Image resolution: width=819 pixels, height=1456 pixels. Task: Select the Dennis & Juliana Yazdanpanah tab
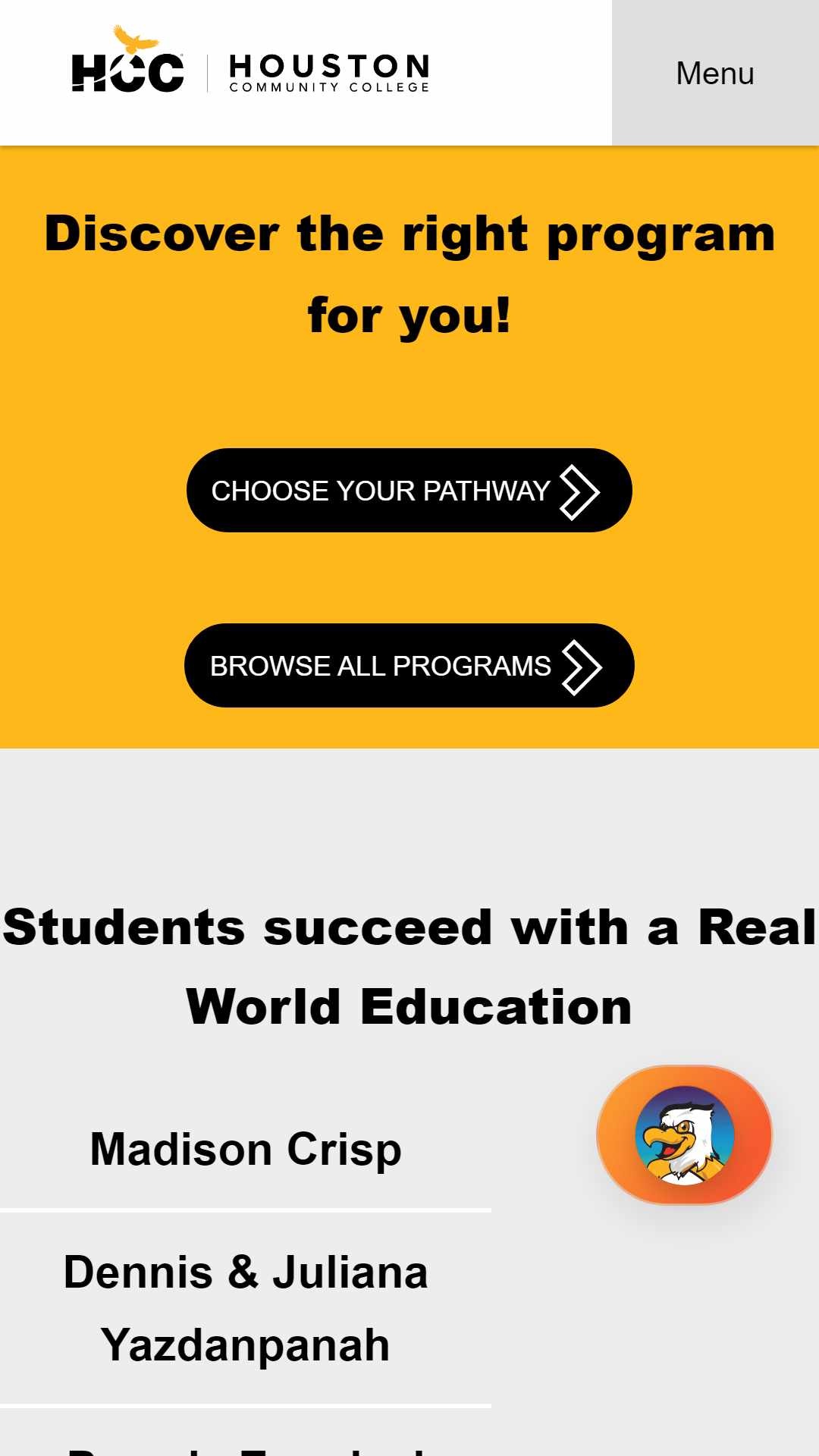pyautogui.click(x=246, y=1309)
